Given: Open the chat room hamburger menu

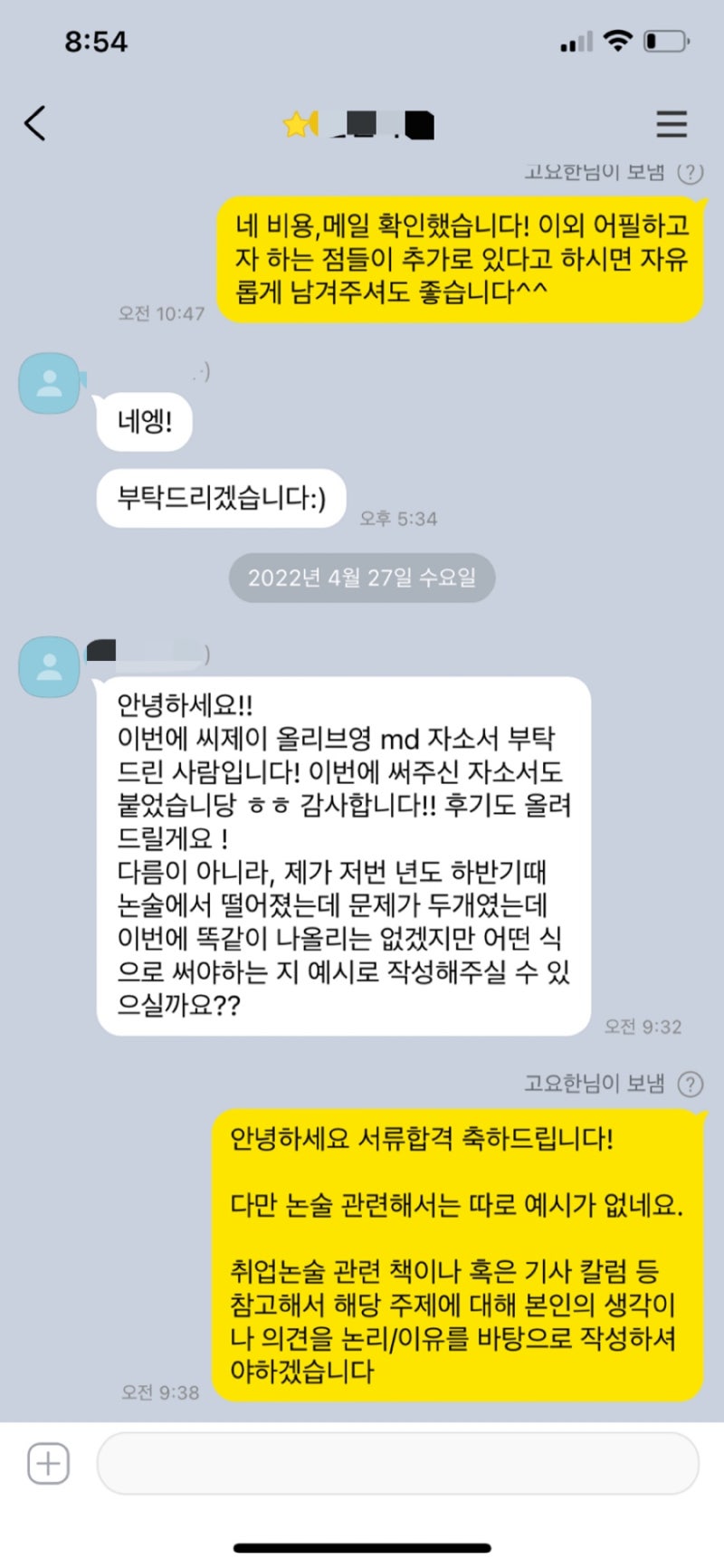Looking at the screenshot, I should point(672,124).
